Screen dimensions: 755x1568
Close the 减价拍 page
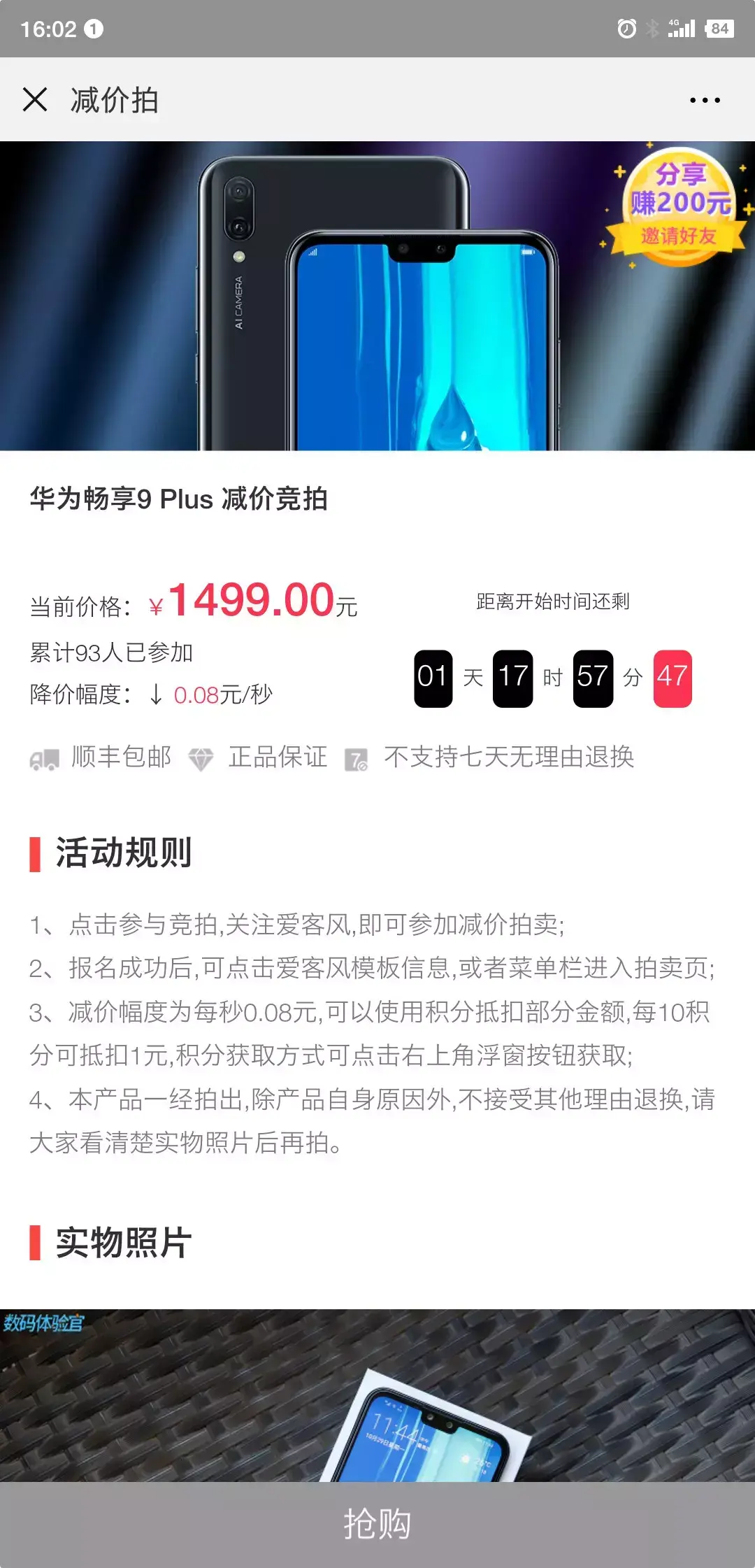(x=35, y=99)
